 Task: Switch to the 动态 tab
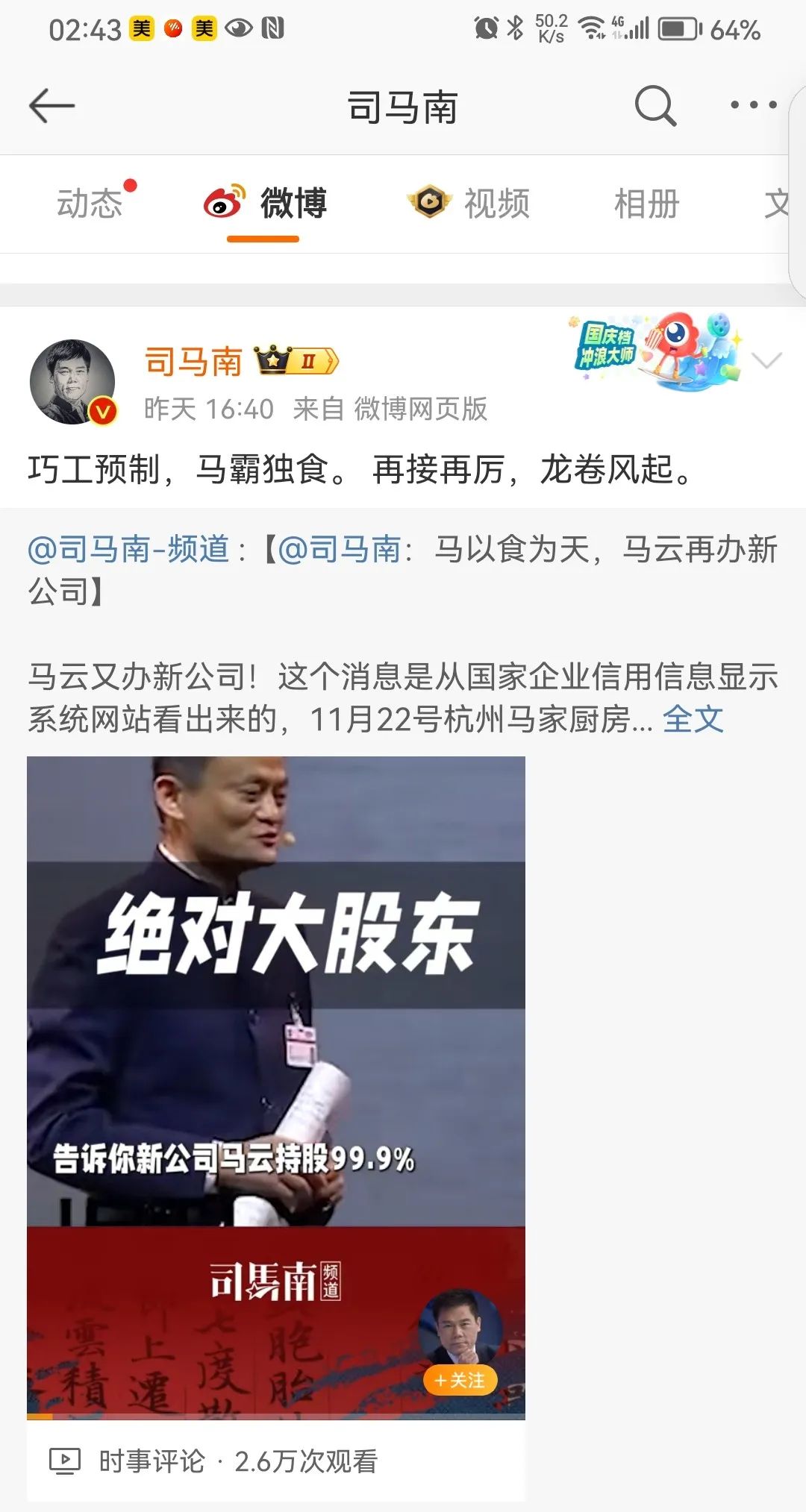pyautogui.click(x=90, y=204)
